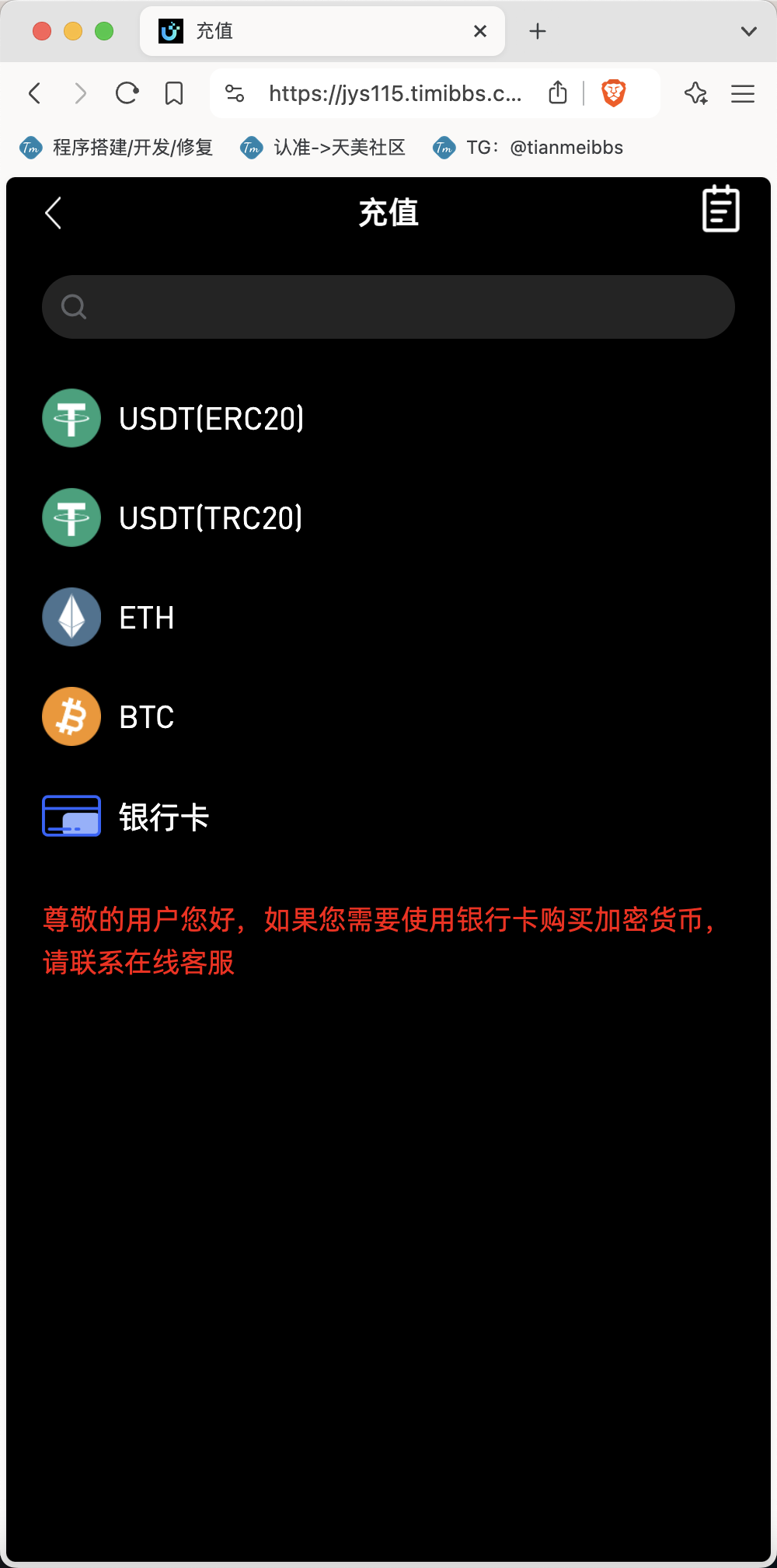The width and height of the screenshot is (777, 1568).
Task: Choose USDT(TRC20) deposit option
Action: point(388,517)
